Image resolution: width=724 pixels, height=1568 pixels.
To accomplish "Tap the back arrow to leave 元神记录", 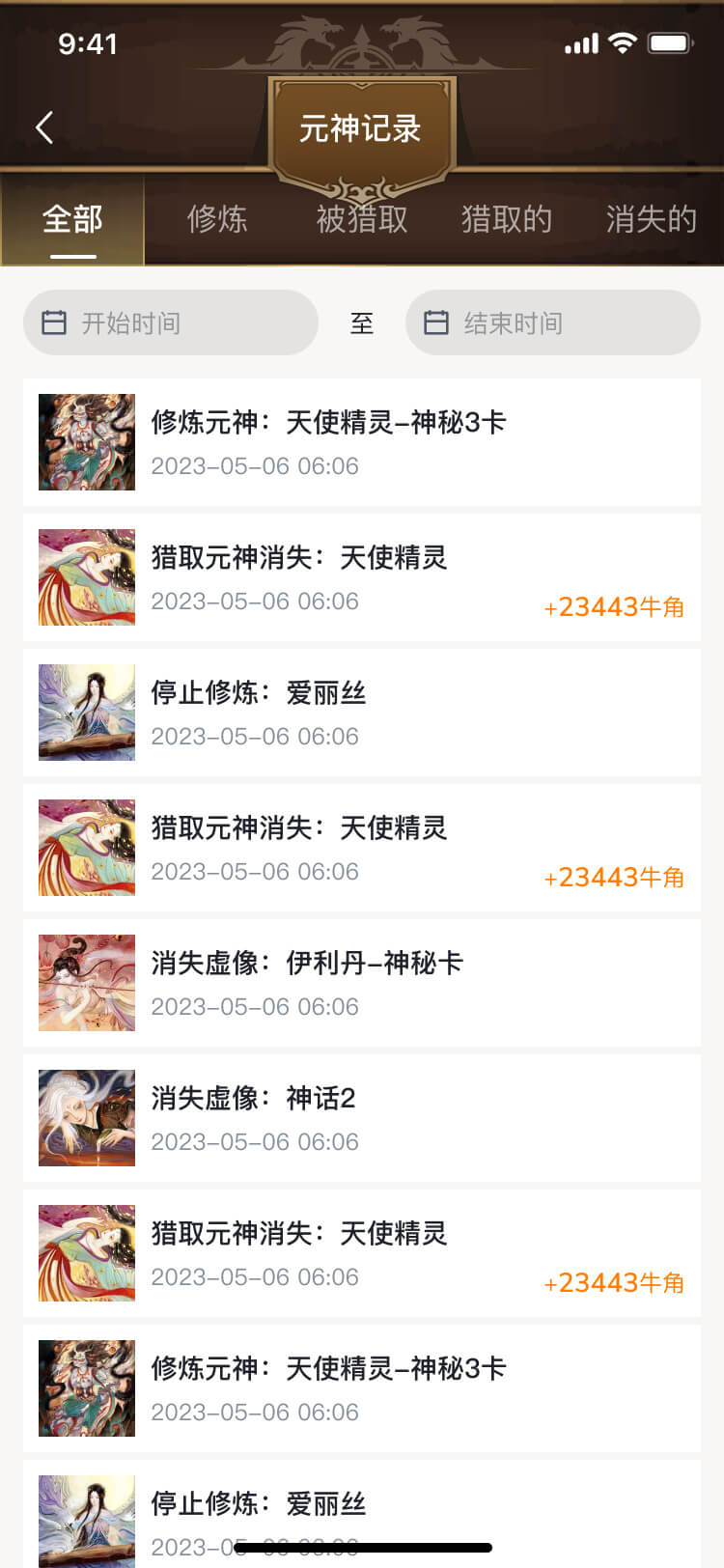I will pyautogui.click(x=43, y=126).
